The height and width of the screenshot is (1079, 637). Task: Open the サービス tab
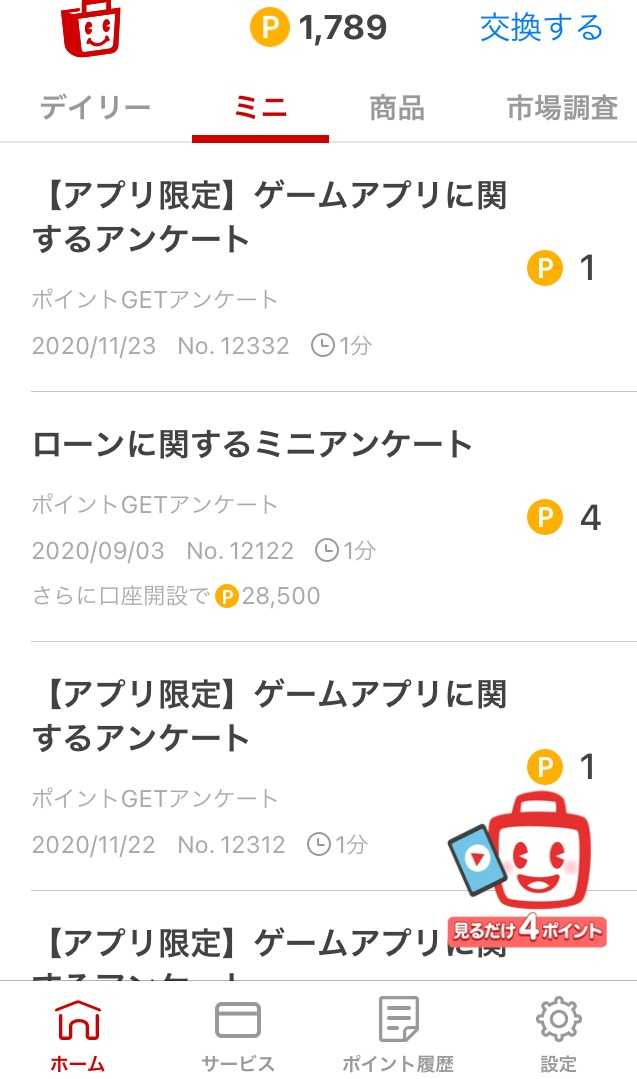[237, 1032]
